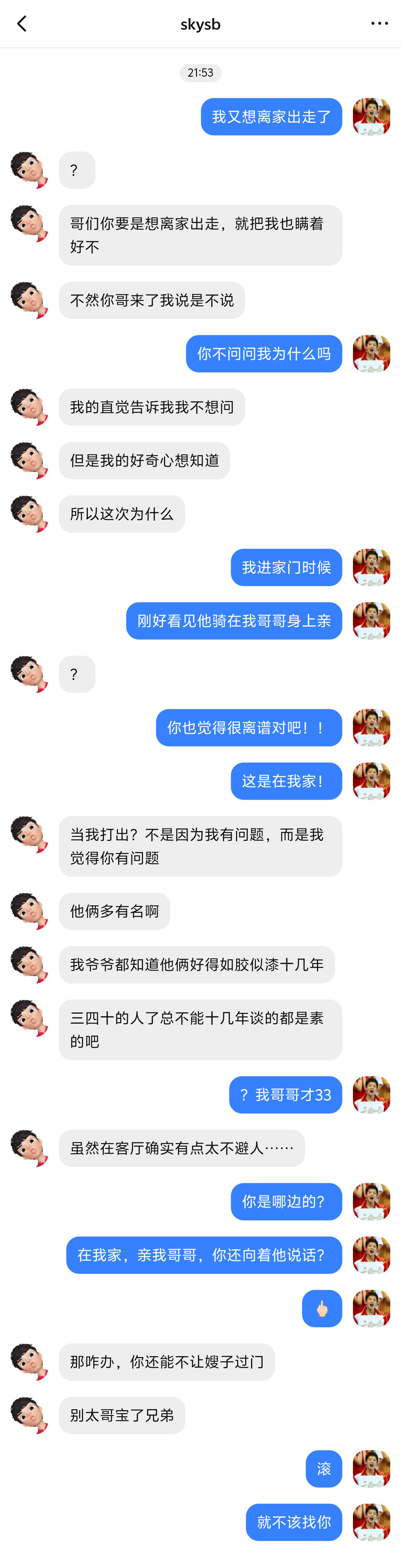Open my avatar beside '我又想离家出走了'
Image resolution: width=401 pixels, height=1568 pixels.
(371, 116)
